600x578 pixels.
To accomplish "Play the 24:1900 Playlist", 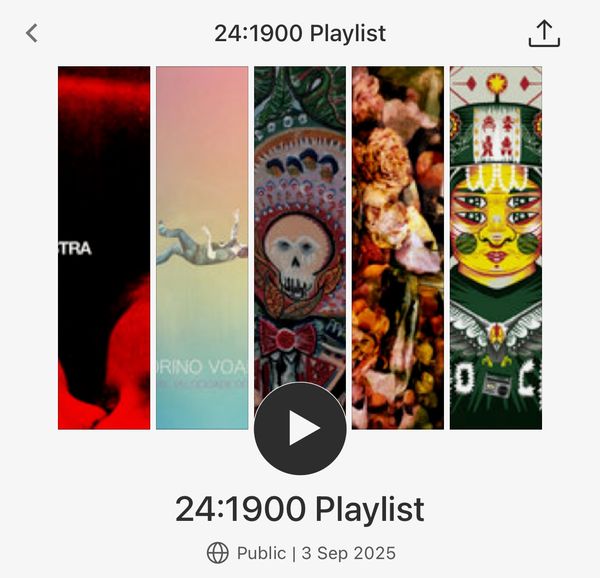I will point(300,428).
